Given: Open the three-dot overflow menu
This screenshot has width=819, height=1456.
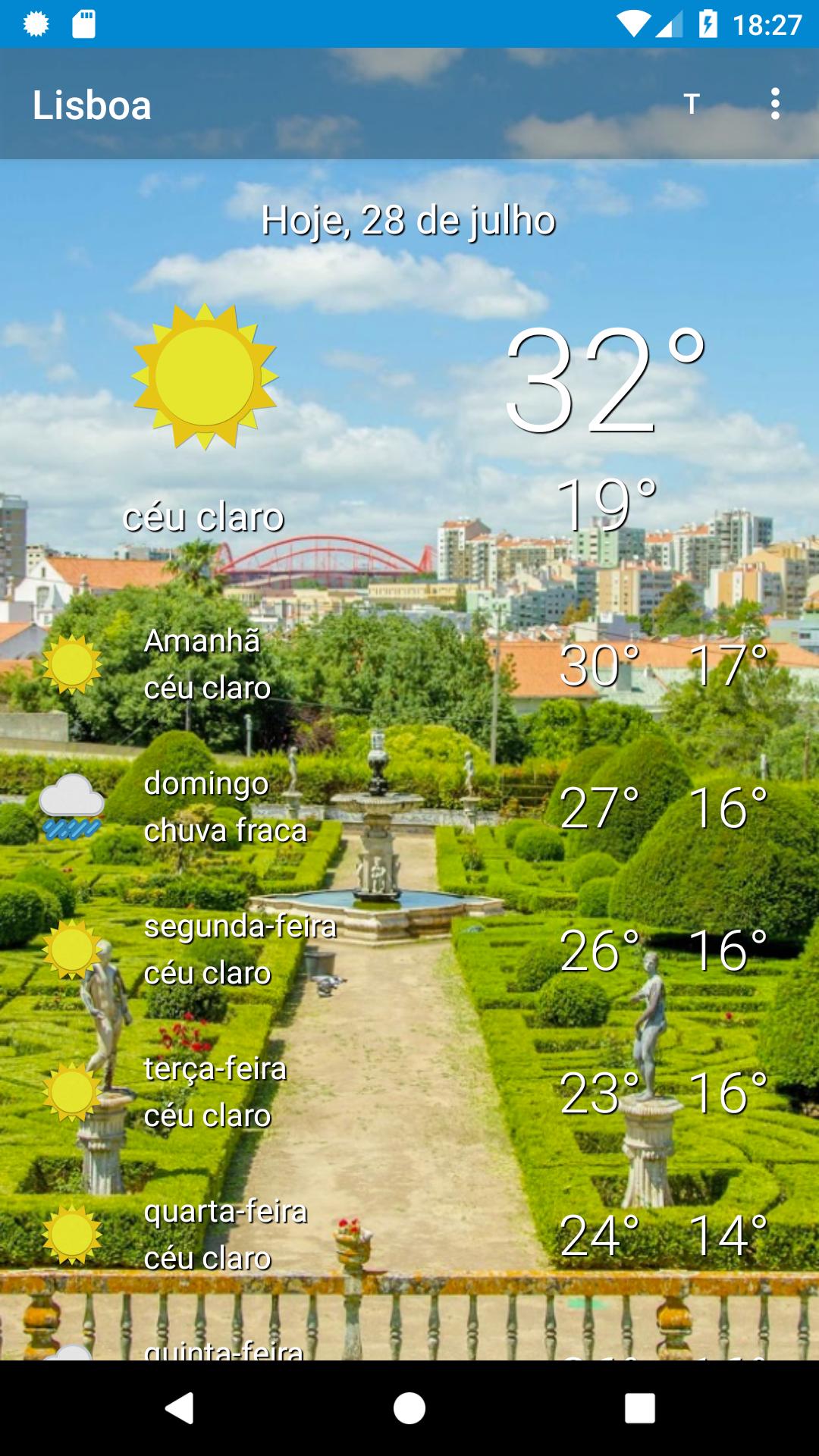Looking at the screenshot, I should [x=775, y=105].
